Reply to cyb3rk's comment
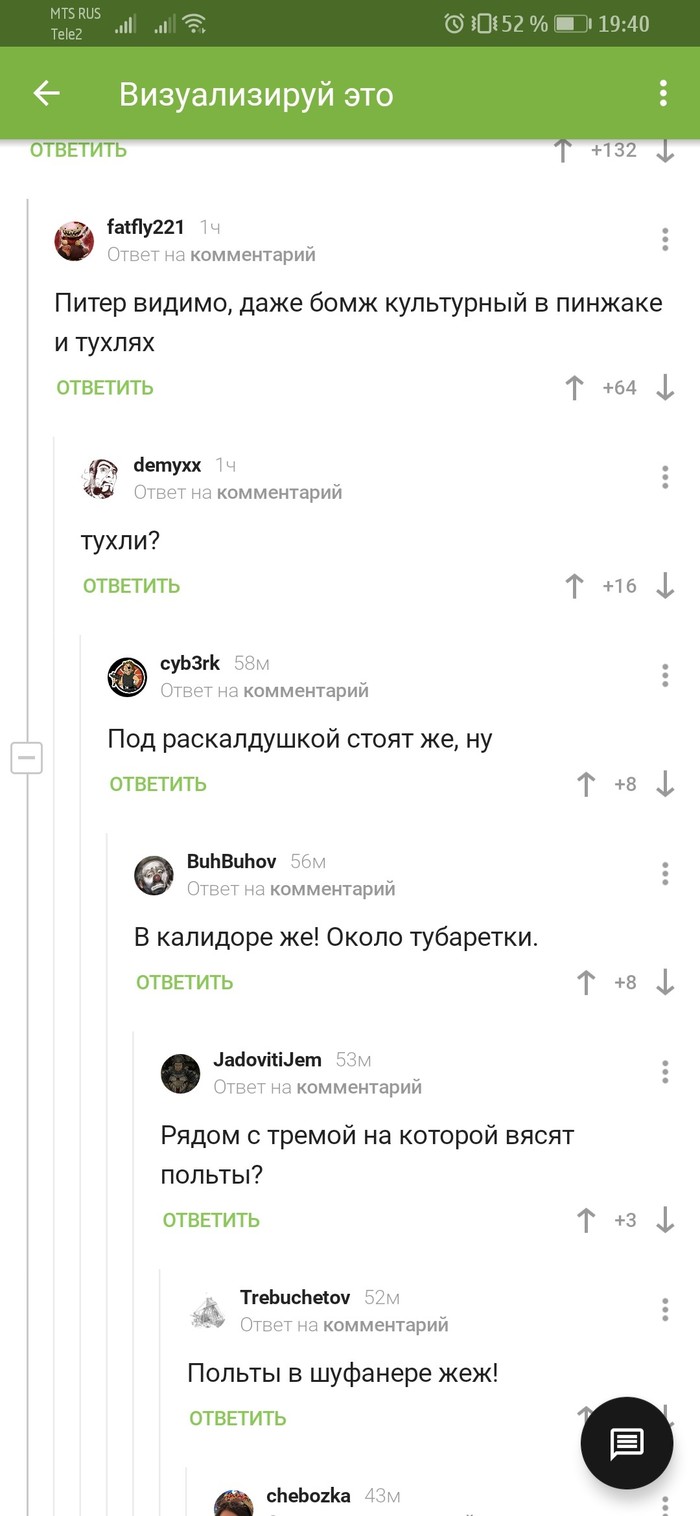 pos(158,784)
